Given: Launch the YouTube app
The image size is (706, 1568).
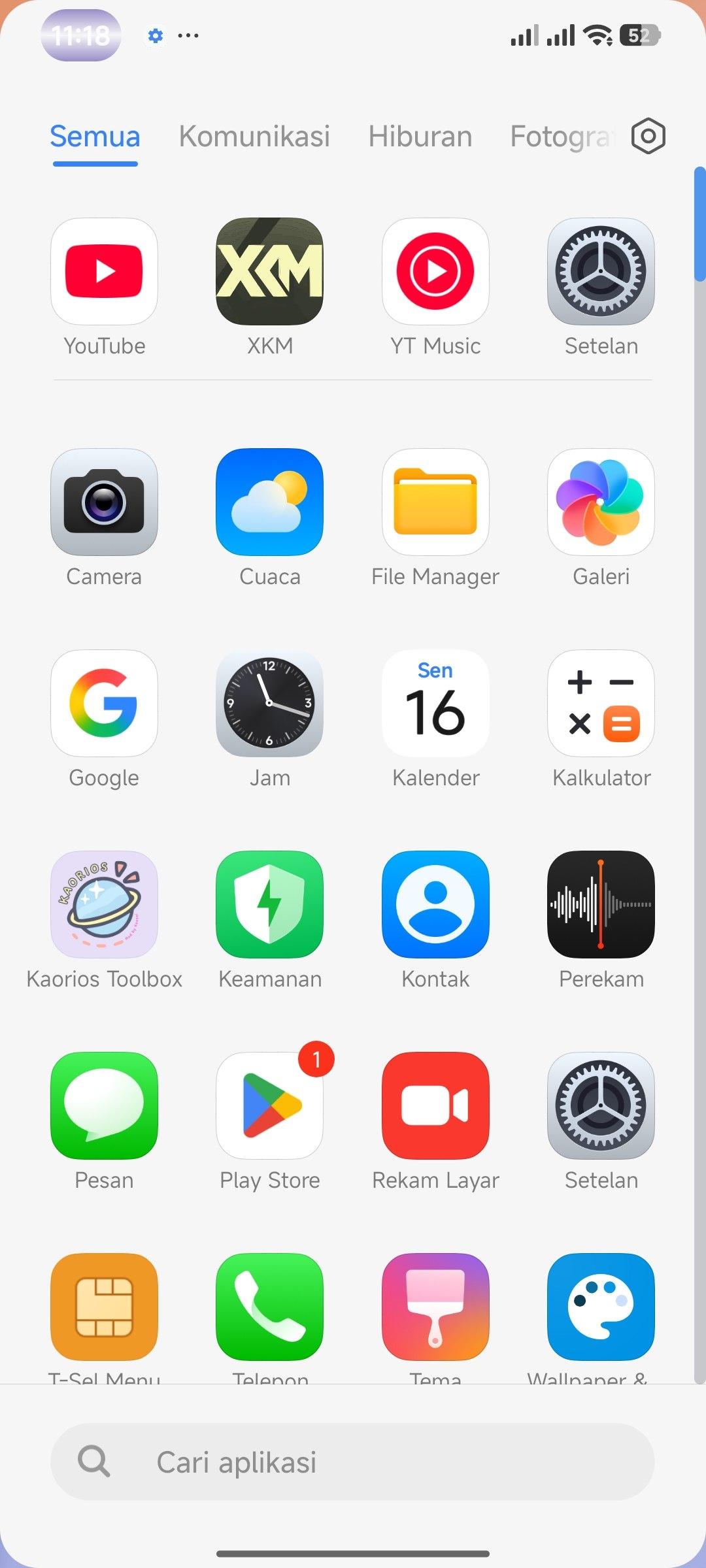Looking at the screenshot, I should [104, 271].
